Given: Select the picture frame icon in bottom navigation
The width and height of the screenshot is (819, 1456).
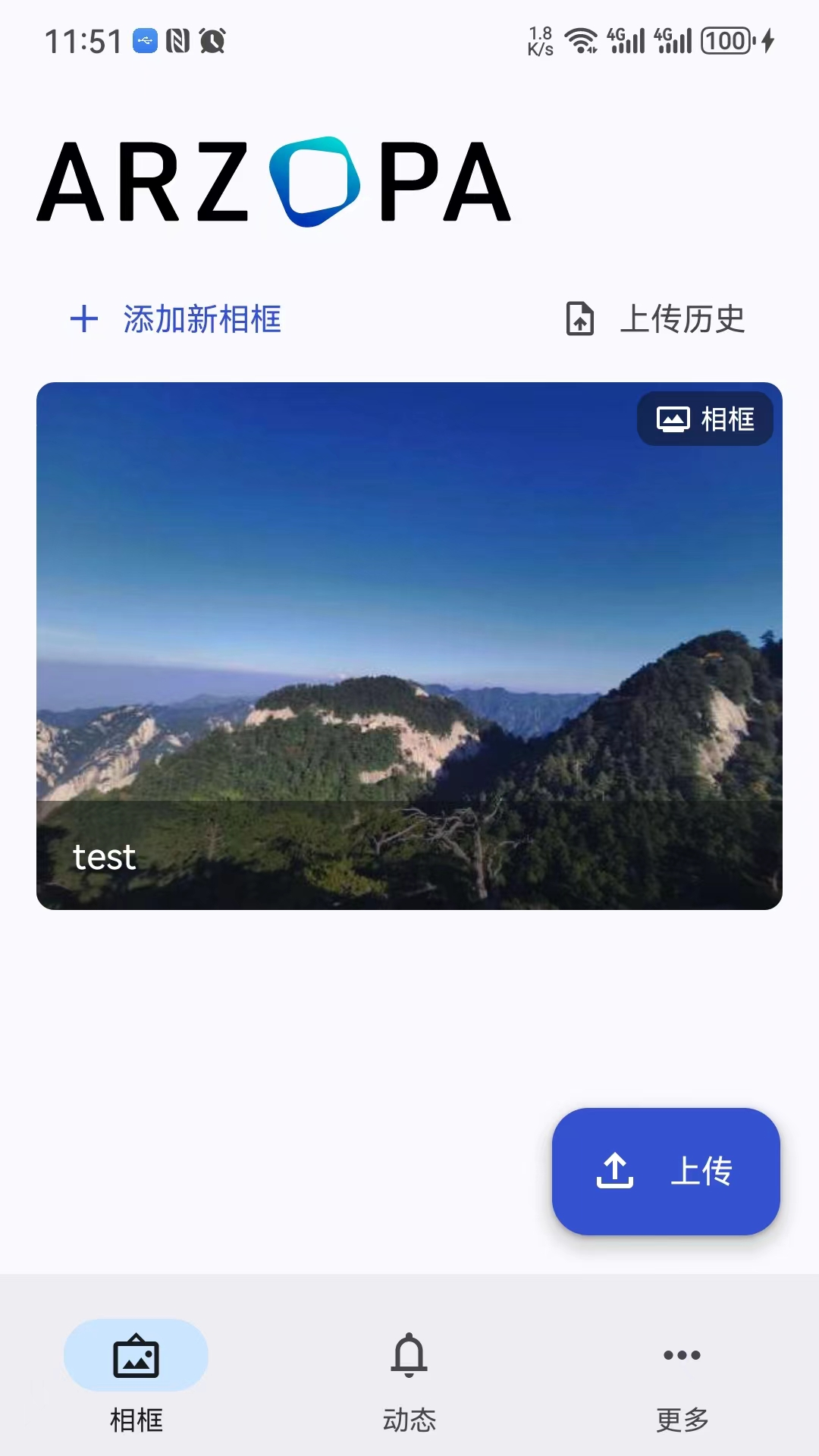Looking at the screenshot, I should tap(136, 1355).
